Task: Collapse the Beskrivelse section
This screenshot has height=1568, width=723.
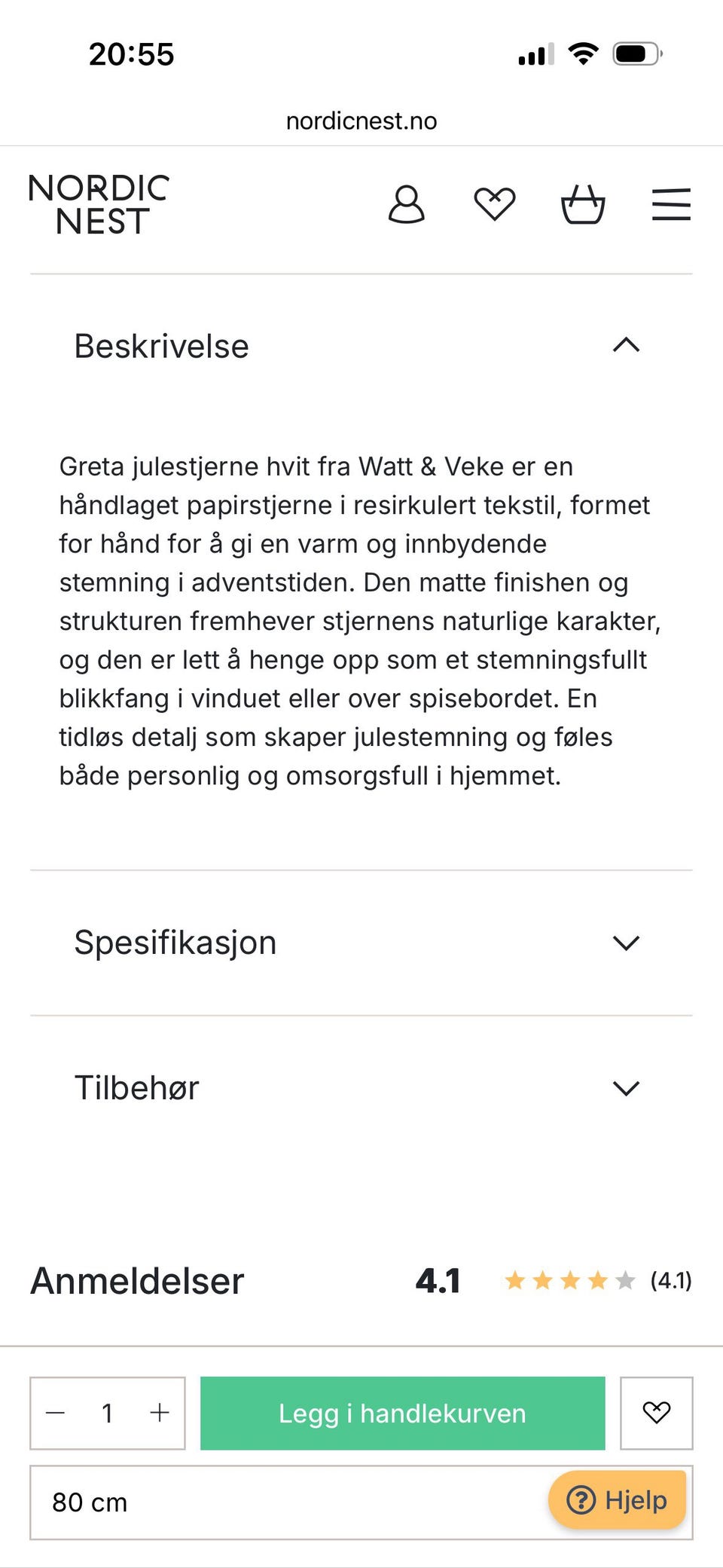Action: (625, 346)
